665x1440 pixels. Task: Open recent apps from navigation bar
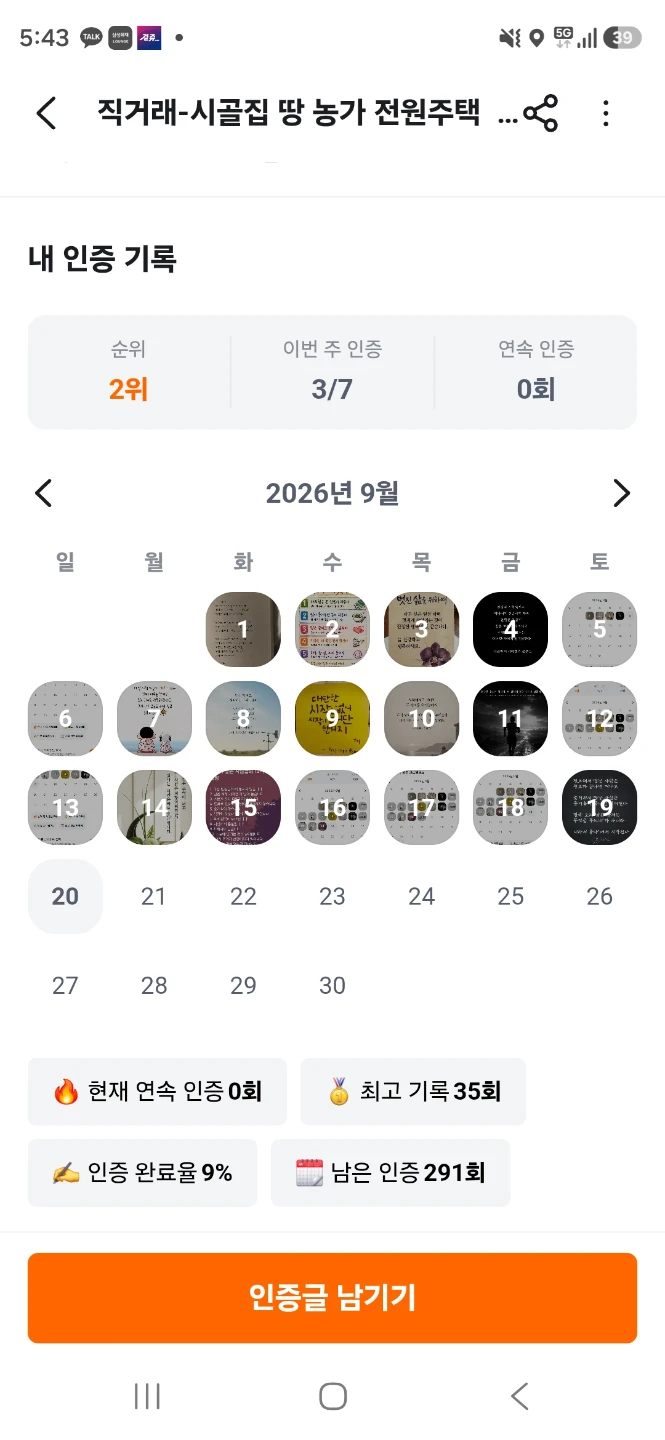coord(147,1396)
